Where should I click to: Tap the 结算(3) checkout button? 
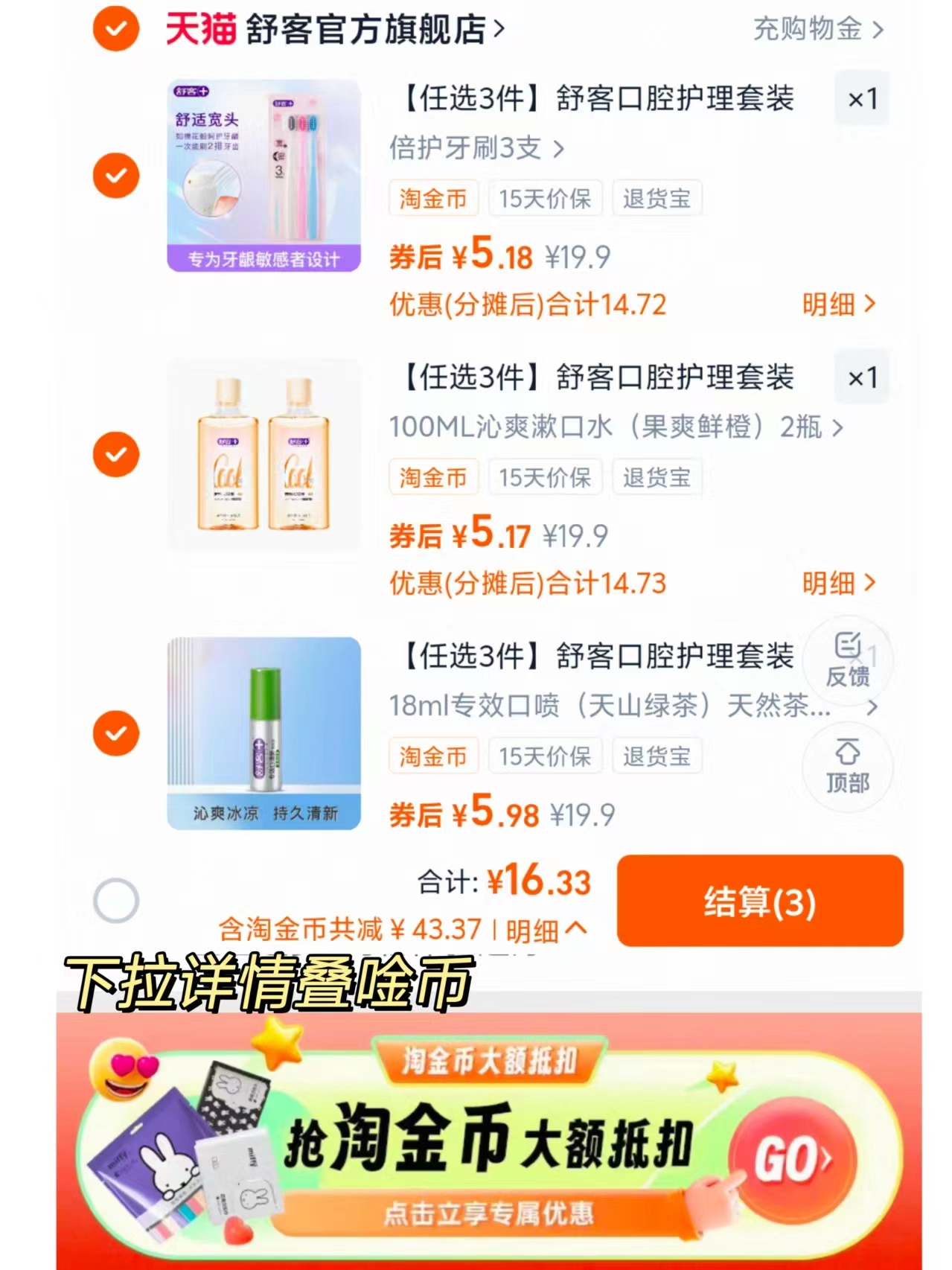pyautogui.click(x=760, y=902)
